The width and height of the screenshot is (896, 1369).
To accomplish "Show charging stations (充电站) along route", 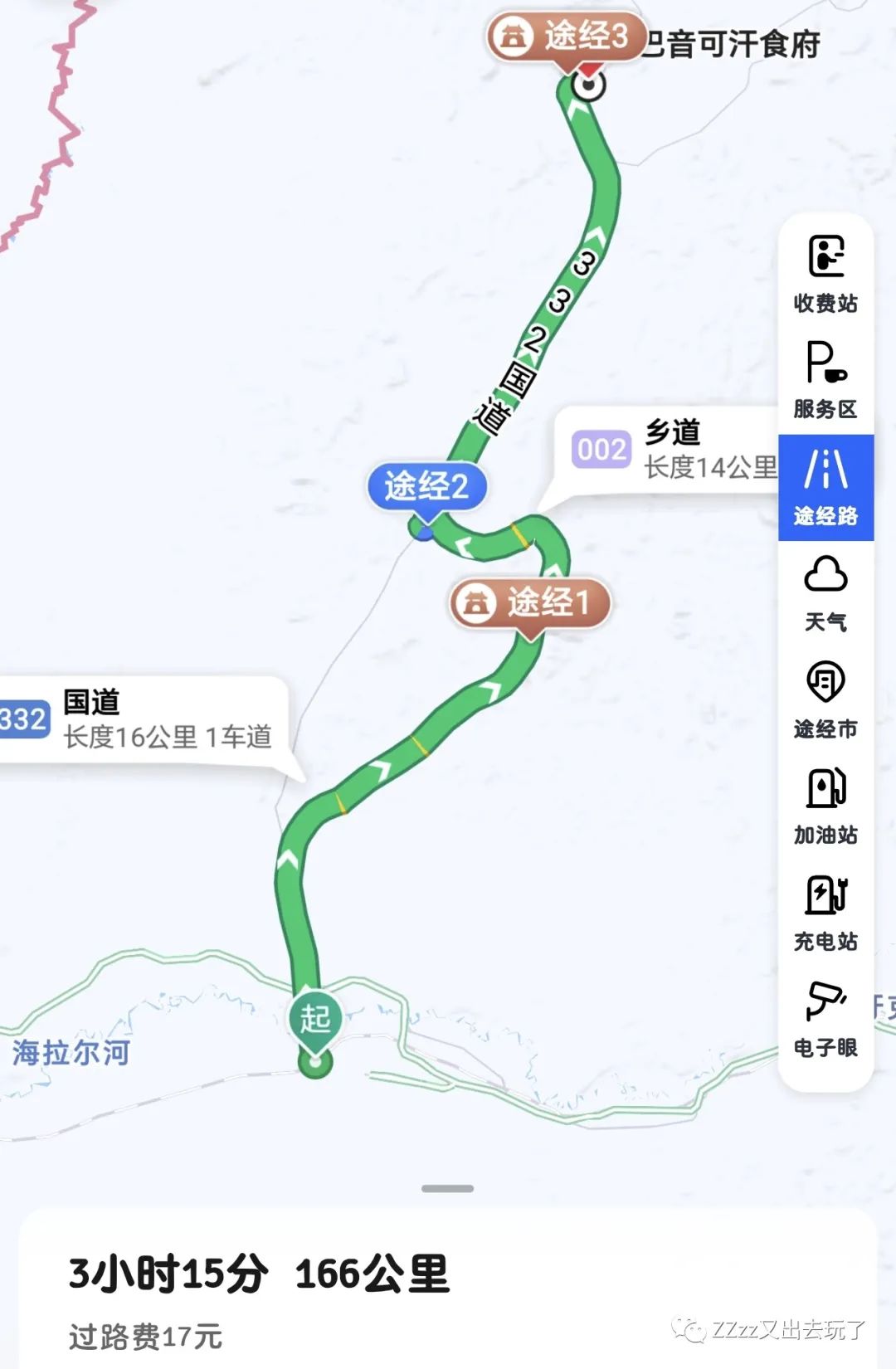I will pos(825,912).
